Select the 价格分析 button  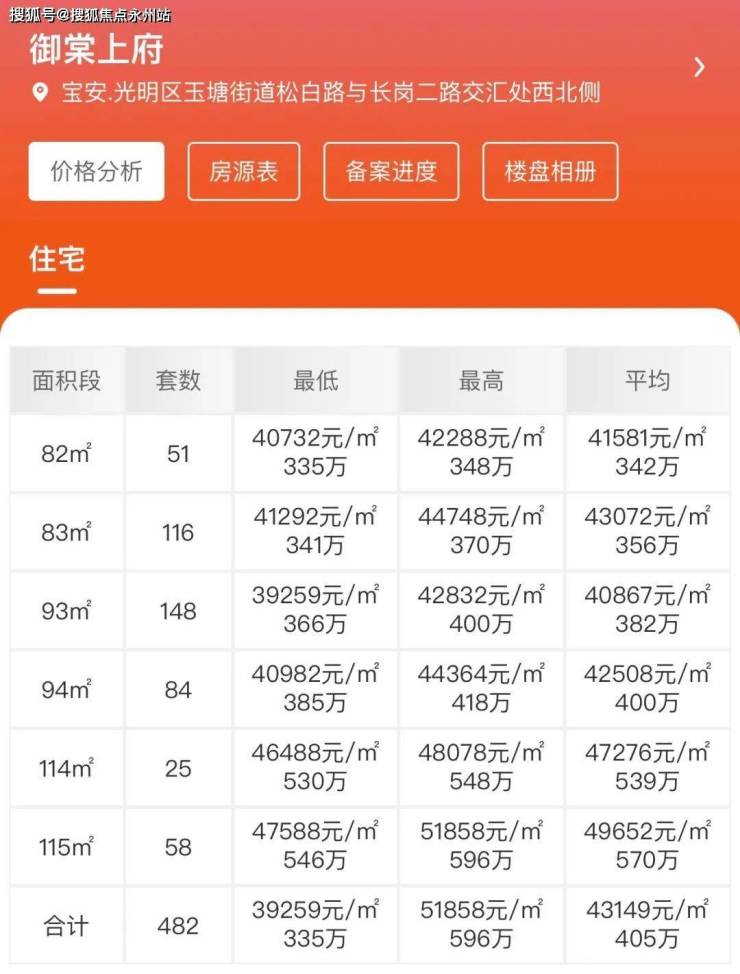(96, 171)
